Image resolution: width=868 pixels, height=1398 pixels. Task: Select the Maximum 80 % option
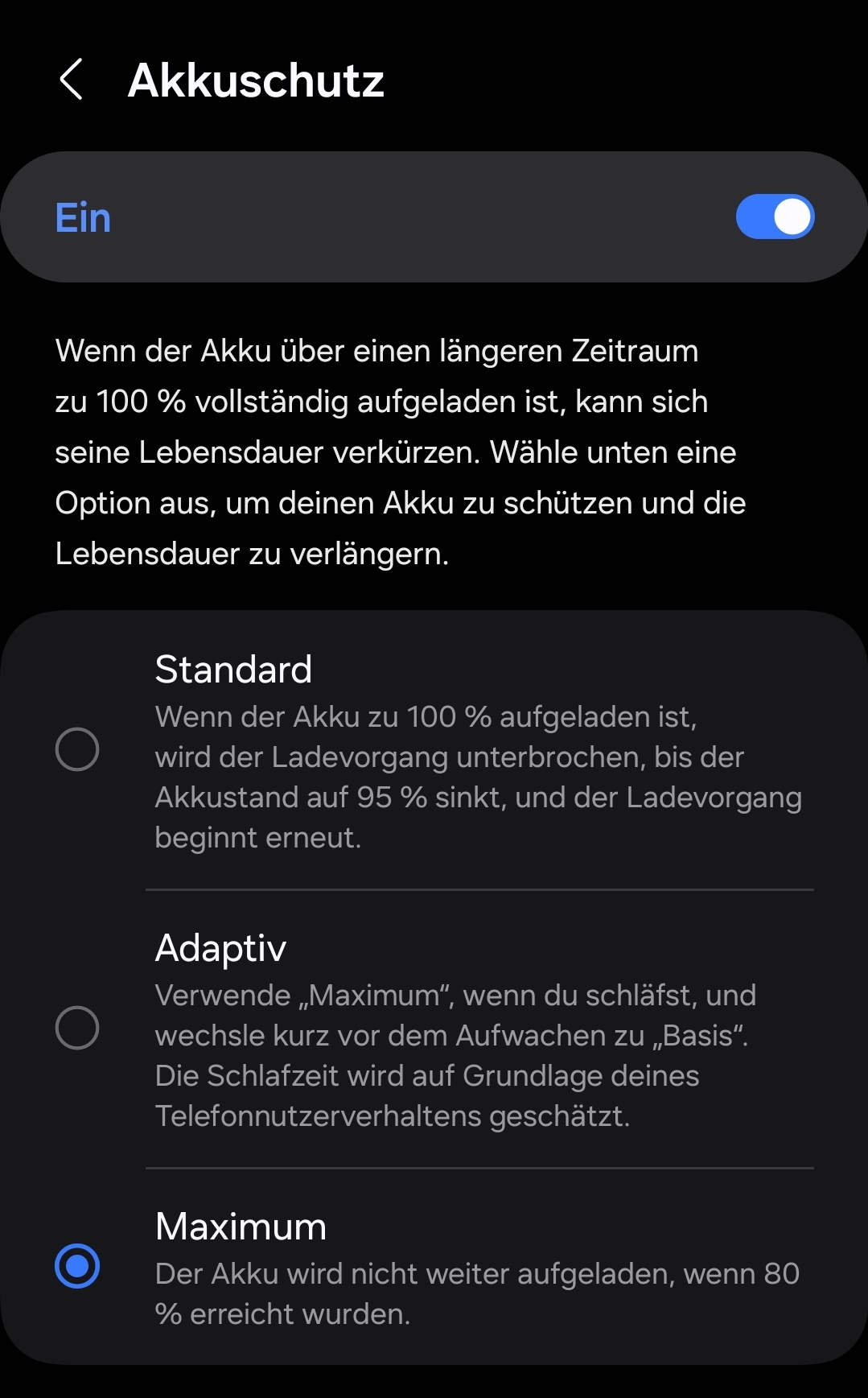77,1266
